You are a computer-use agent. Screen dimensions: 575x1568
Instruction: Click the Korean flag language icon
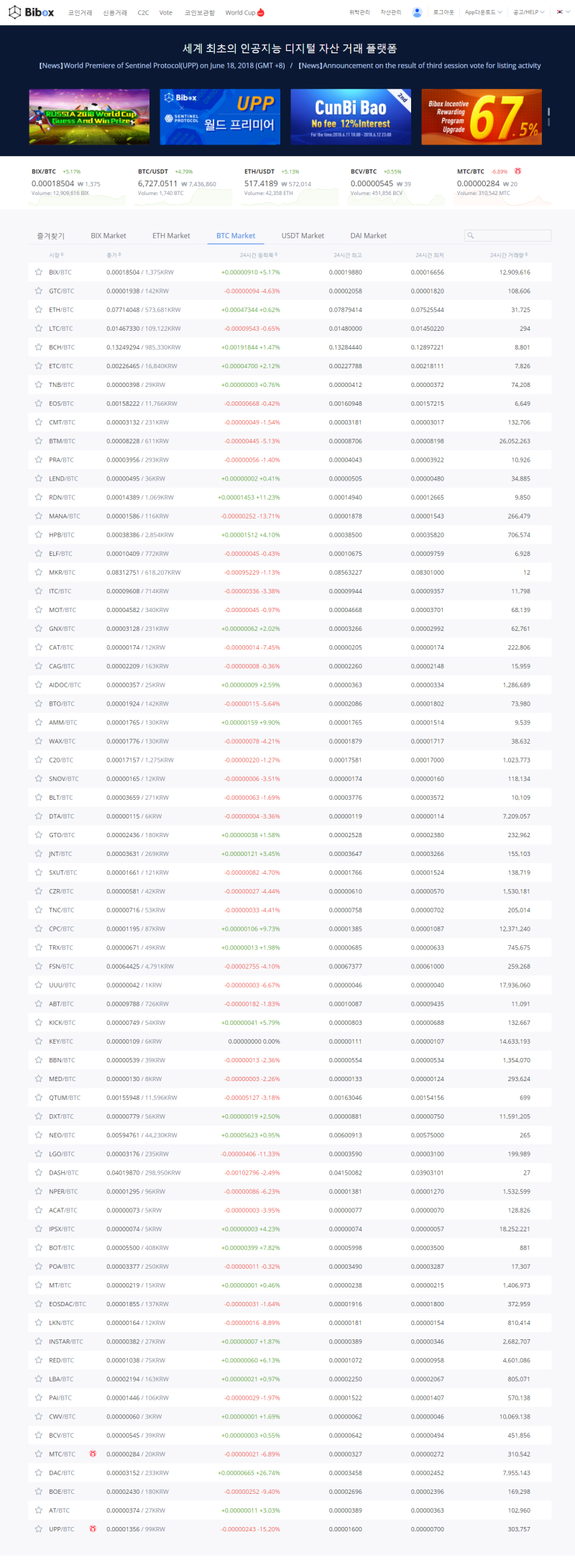point(558,12)
